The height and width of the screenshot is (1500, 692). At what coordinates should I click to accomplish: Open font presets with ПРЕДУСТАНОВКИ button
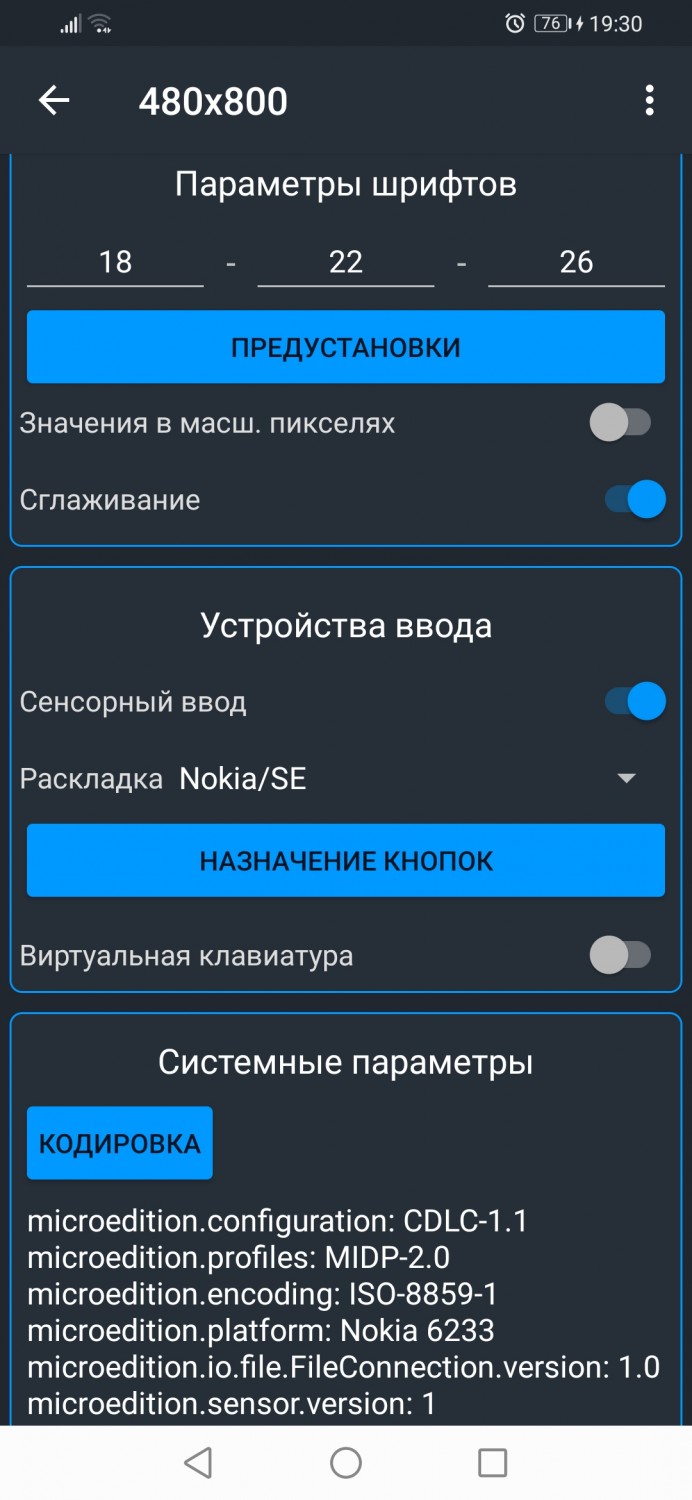(x=346, y=347)
